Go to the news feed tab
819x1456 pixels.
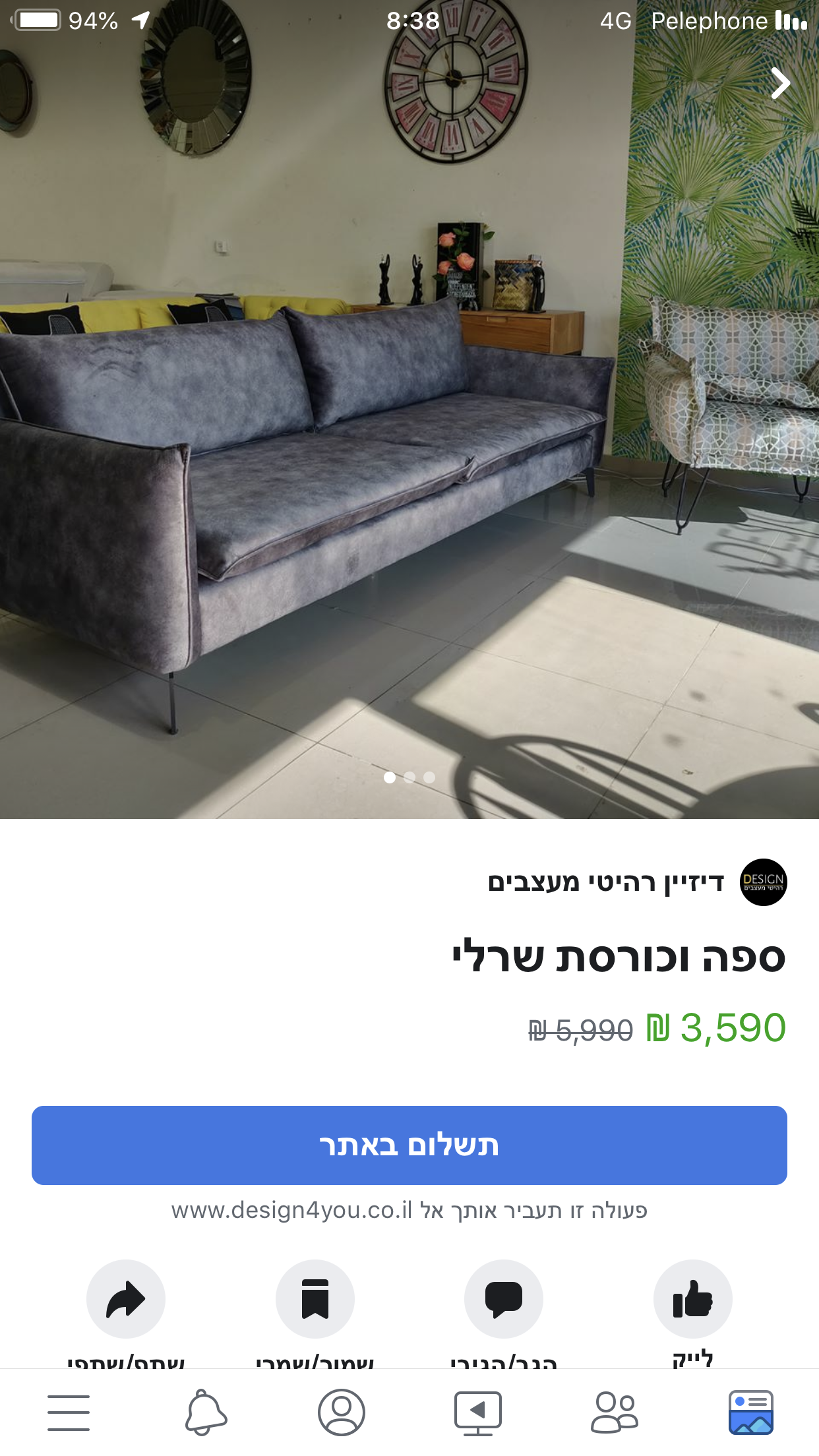751,1412
